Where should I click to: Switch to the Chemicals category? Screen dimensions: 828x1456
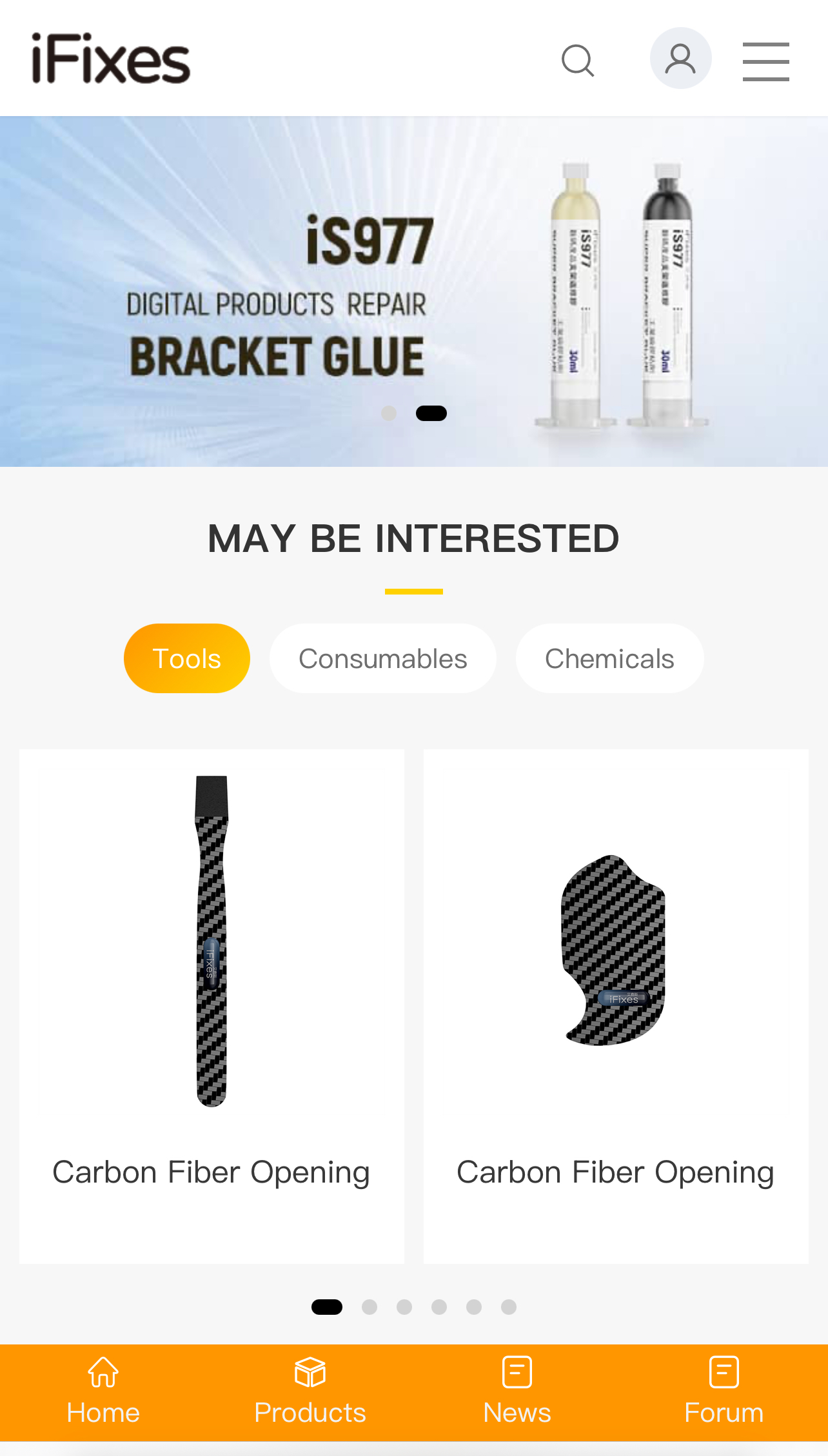coord(609,658)
